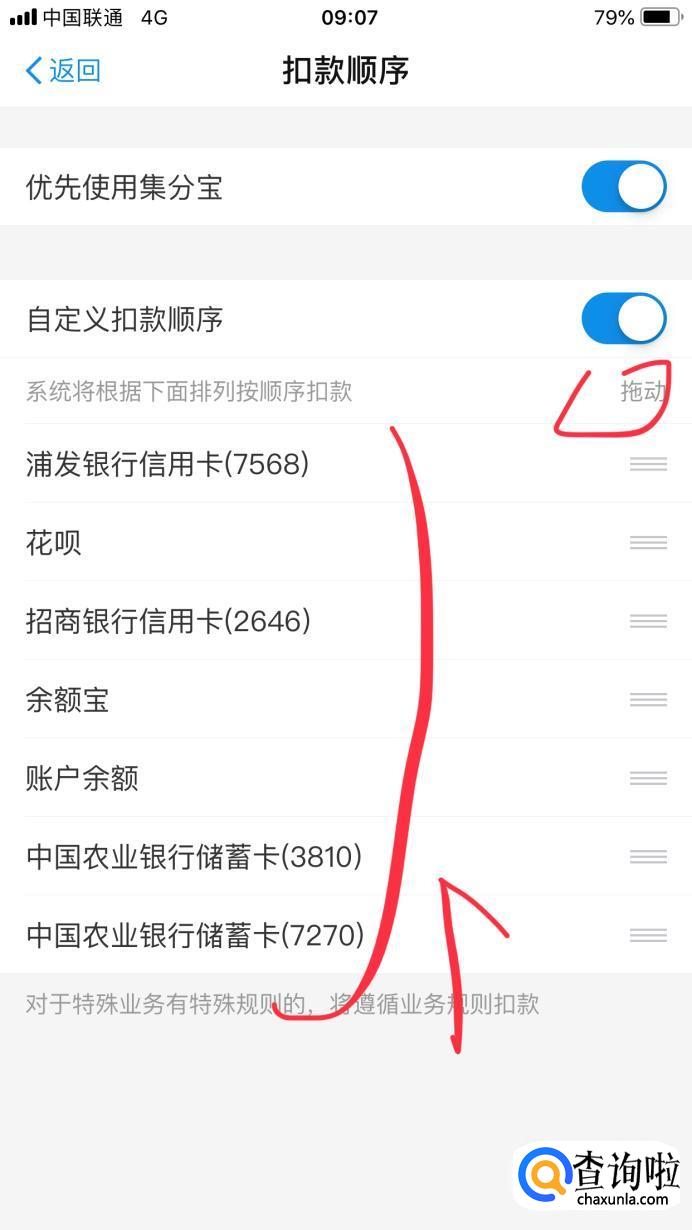Tap reorder handle for 中国农业银行储蓄卡(3810)

(648, 856)
